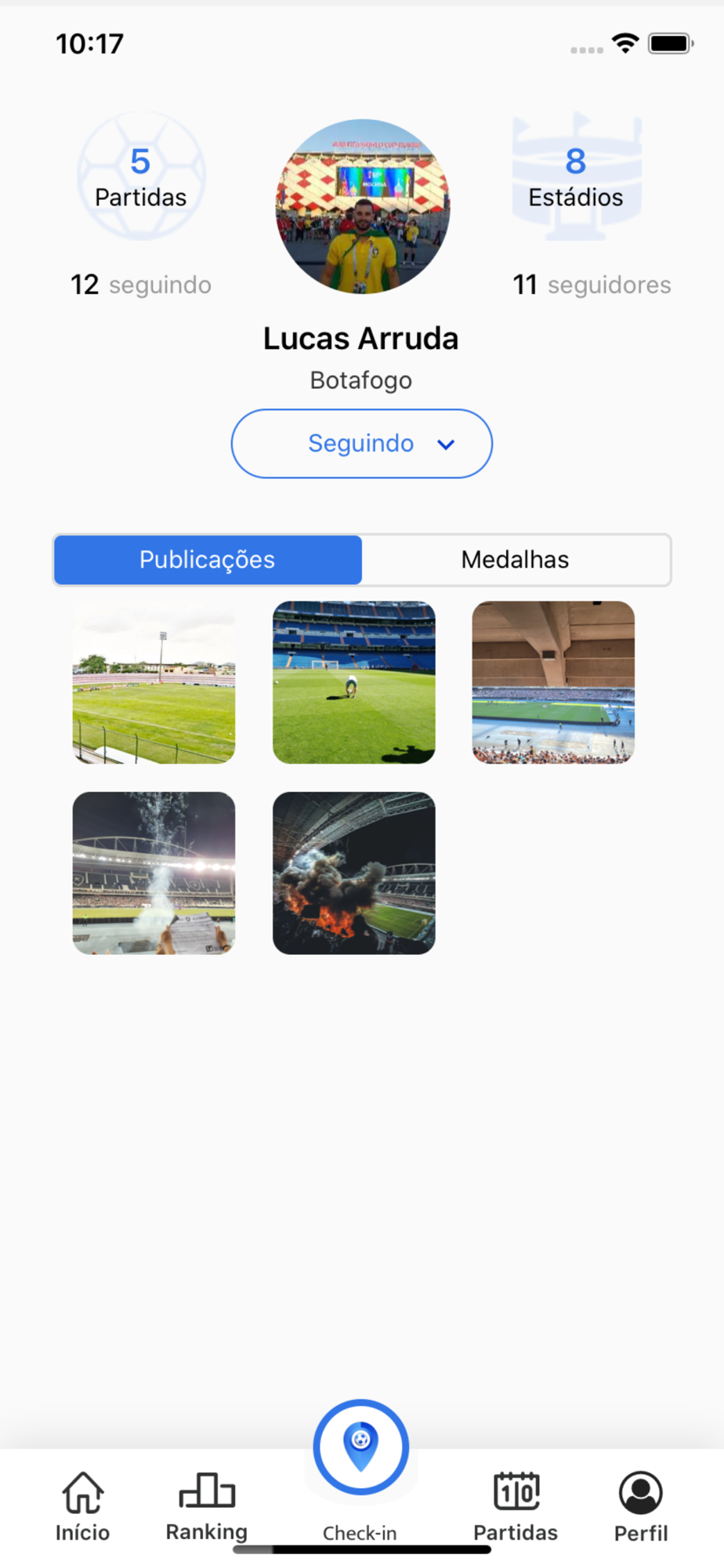Tap the Check-in location button
Viewport: 724px width, 1568px height.
click(360, 1447)
